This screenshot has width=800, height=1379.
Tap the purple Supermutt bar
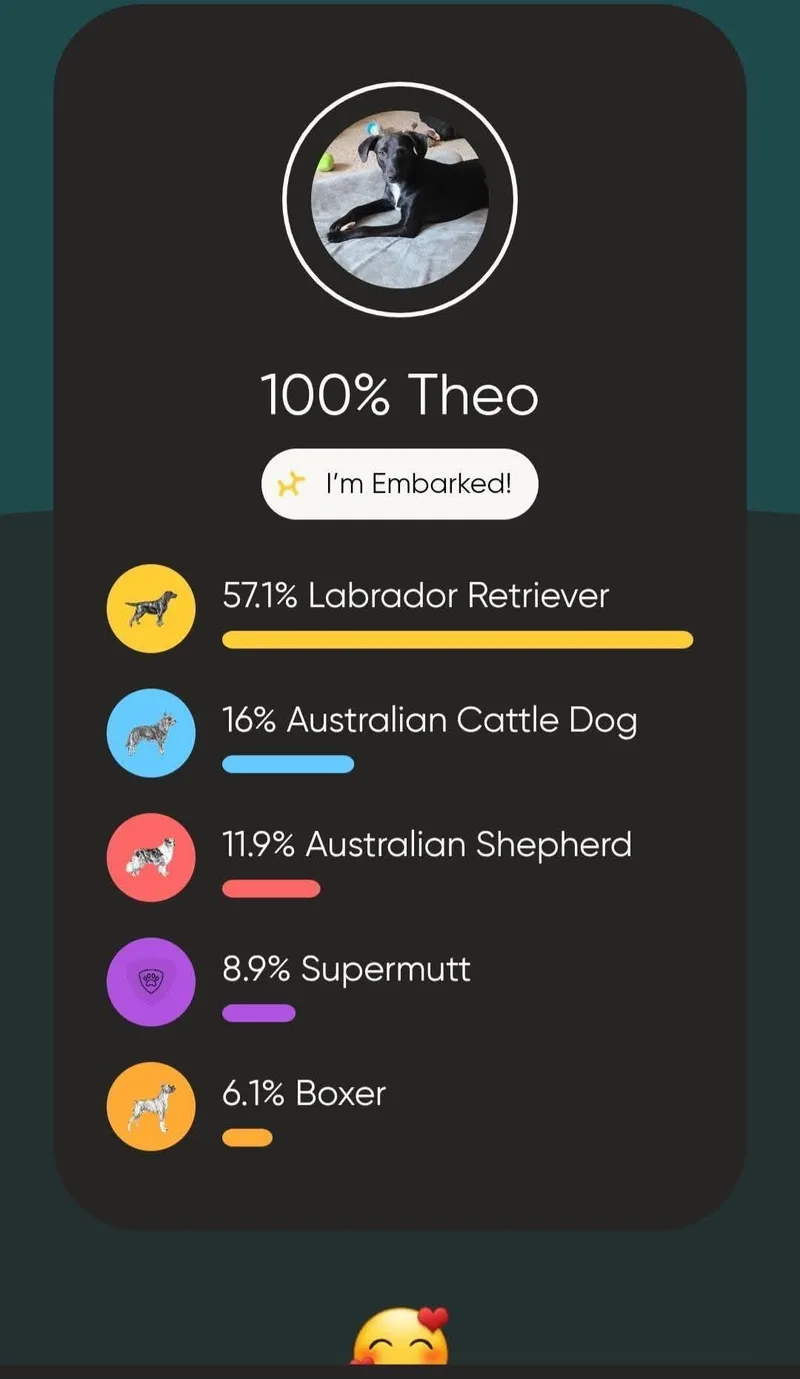pyautogui.click(x=258, y=1013)
